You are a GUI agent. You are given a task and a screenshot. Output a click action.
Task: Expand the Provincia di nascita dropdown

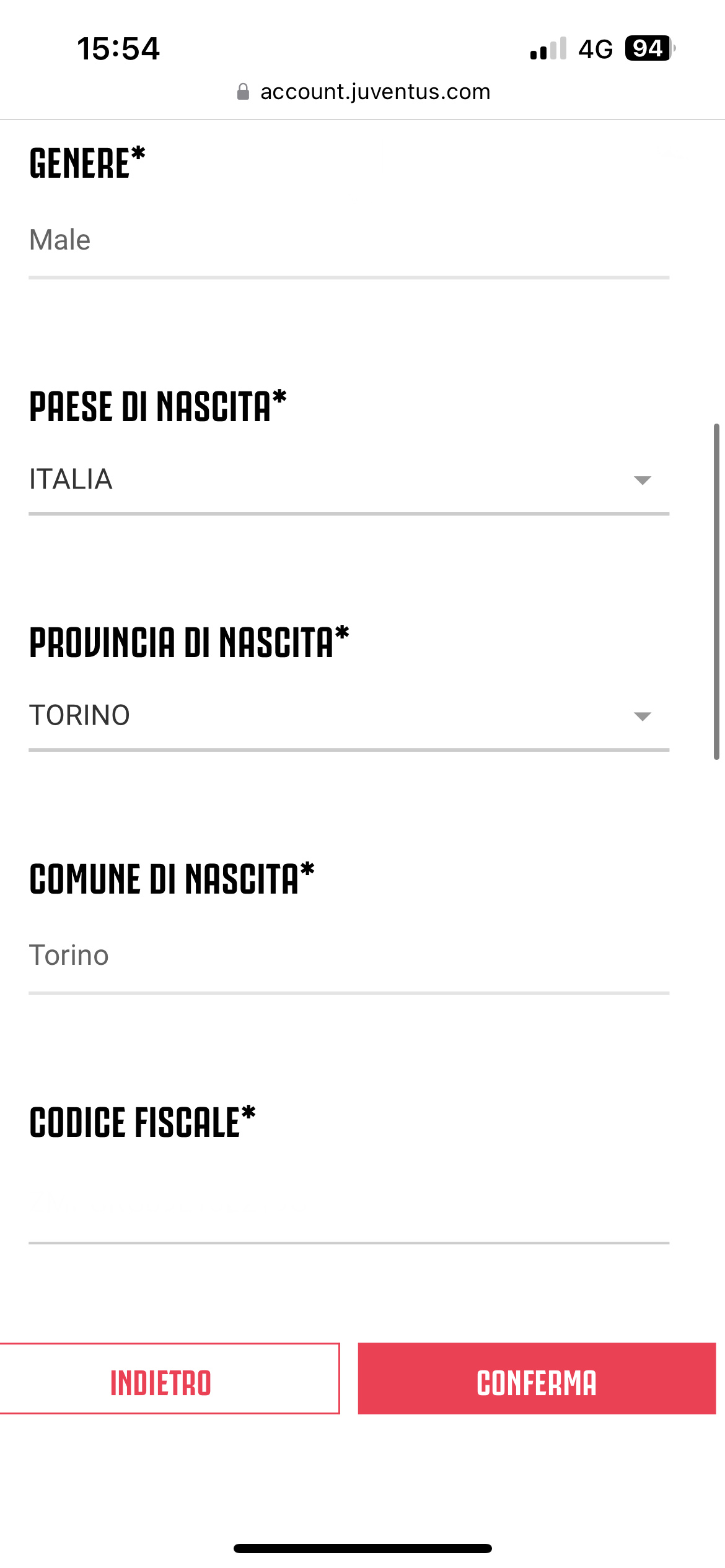[x=349, y=716]
